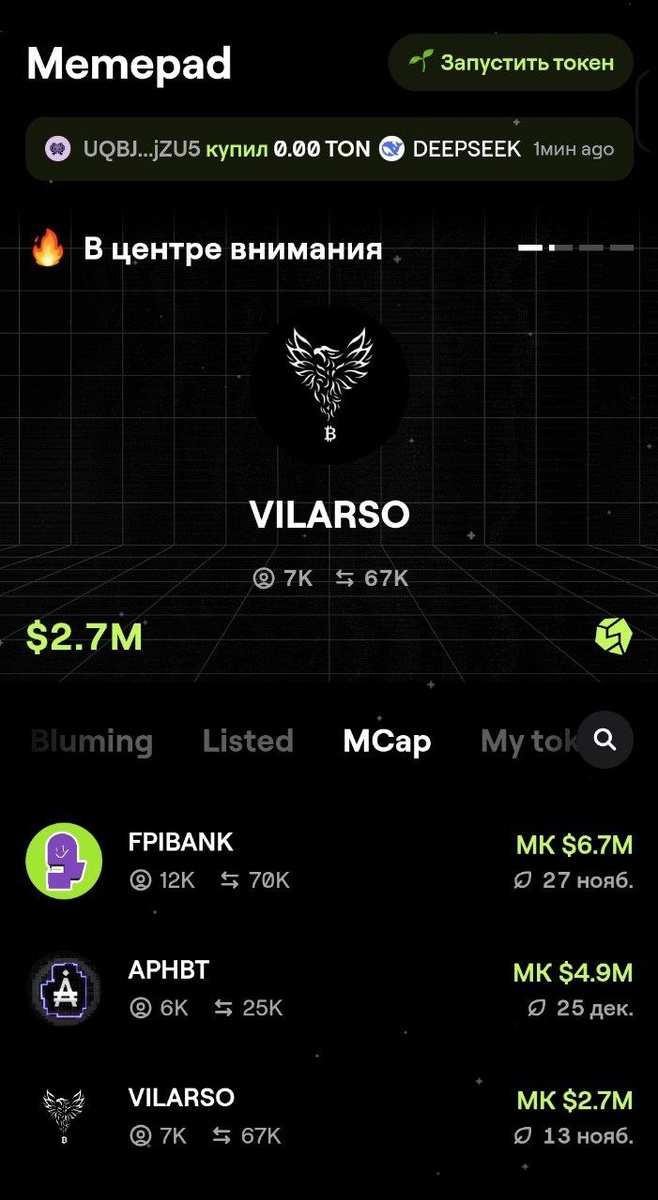Tap the Запустить токен button

[511, 63]
